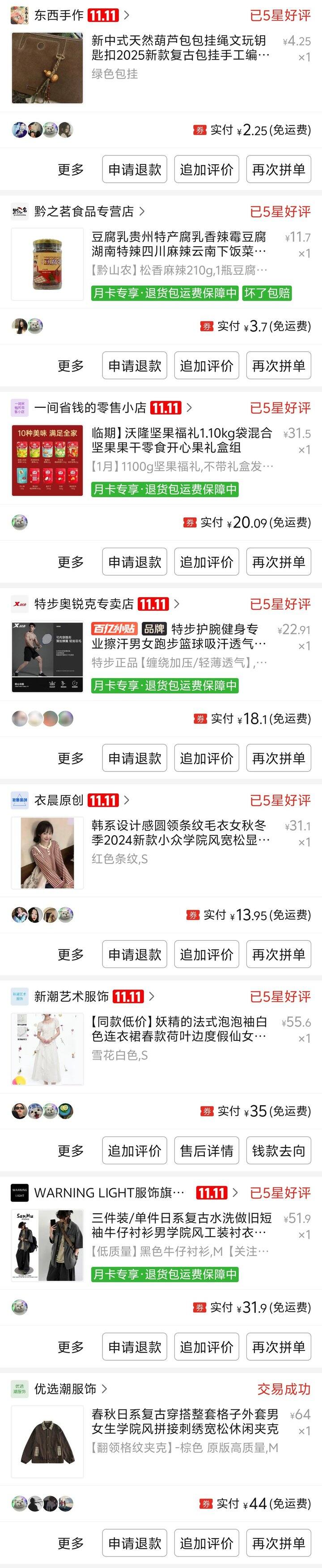322x1568 pixels.
Task: Open 特步奥锐克专卖店 shop page
Action: pyautogui.click(x=84, y=604)
